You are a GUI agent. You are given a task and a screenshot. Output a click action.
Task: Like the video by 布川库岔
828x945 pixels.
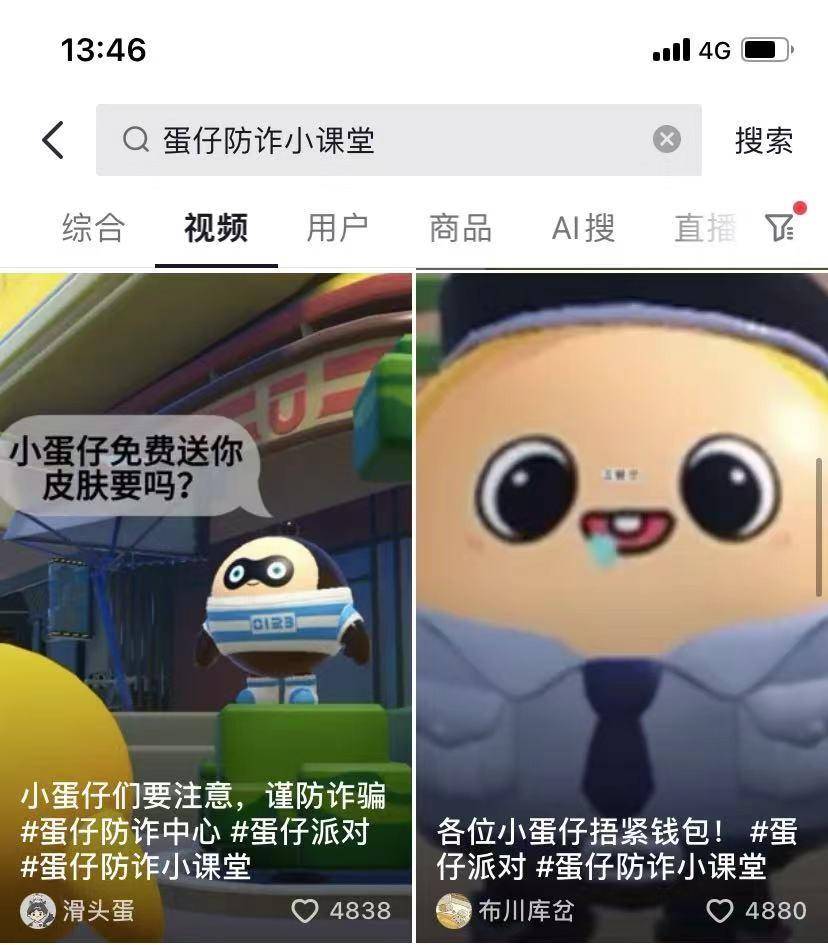coord(720,910)
